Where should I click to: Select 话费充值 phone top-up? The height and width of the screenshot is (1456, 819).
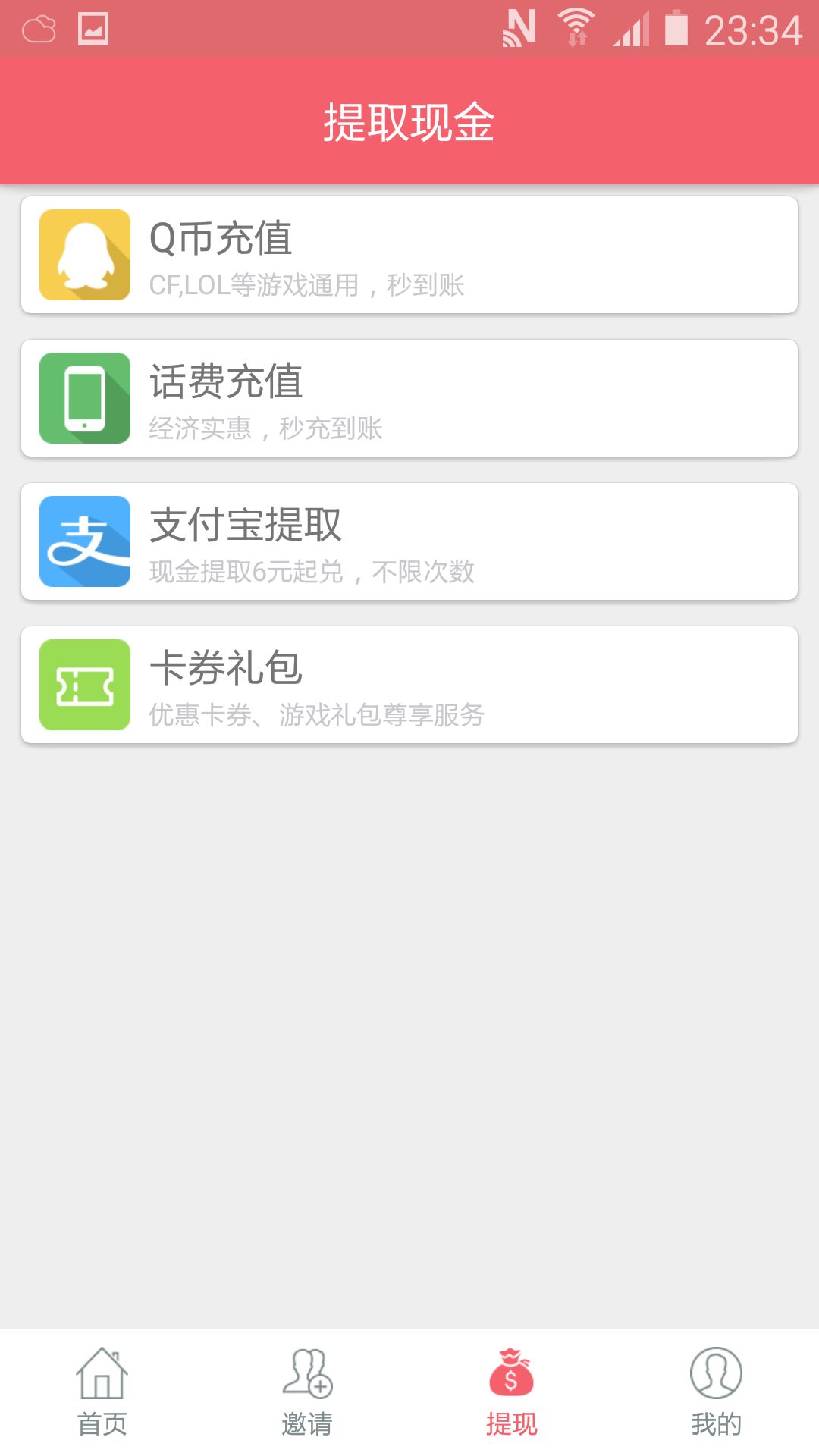tap(409, 398)
